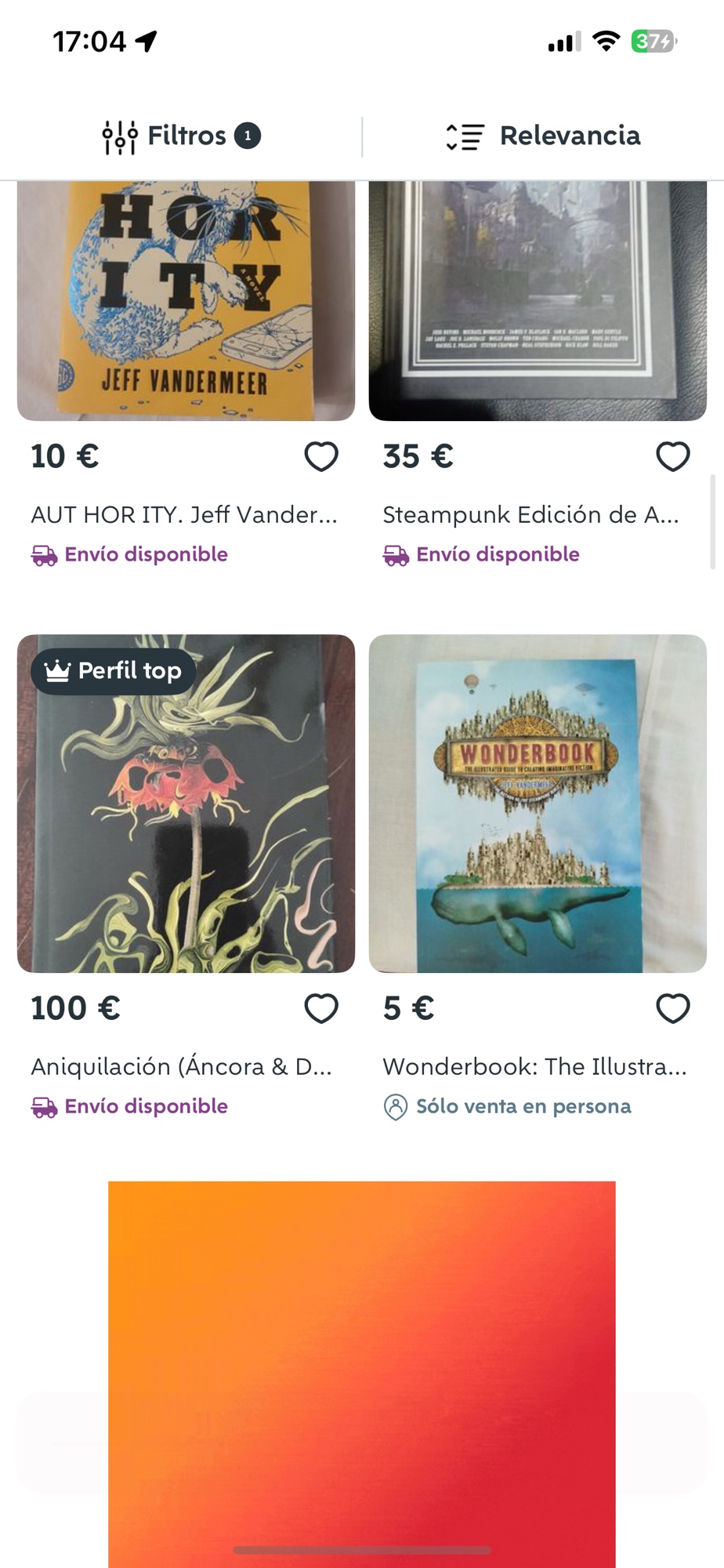Like the 35 € Steampunk listing
The image size is (724, 1568).
pos(672,457)
